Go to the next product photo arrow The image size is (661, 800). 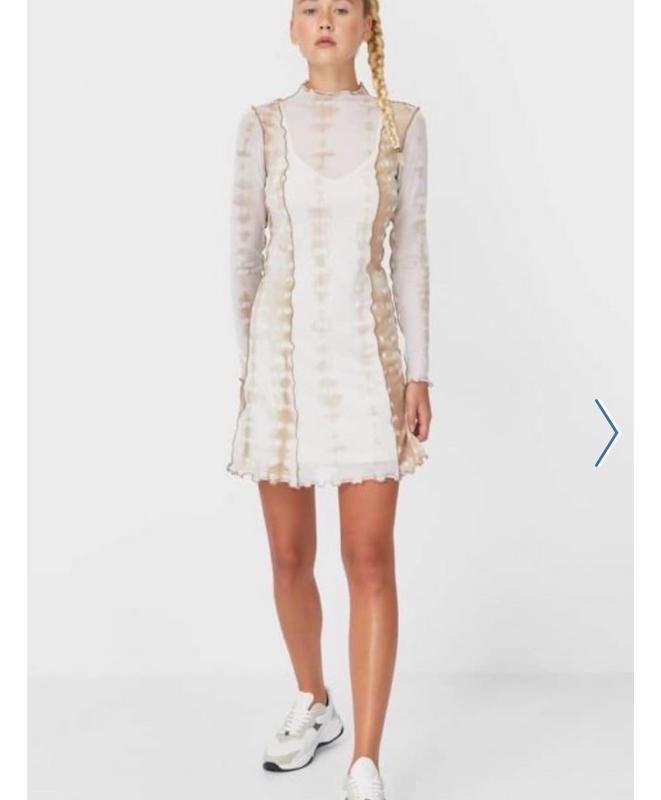point(606,433)
